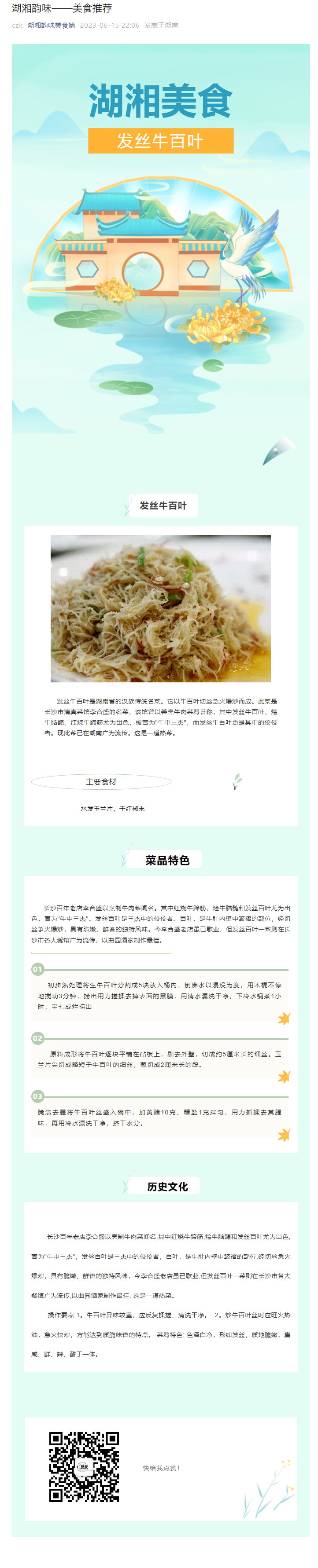Open the 湖湘韵味美食篇 account link
Viewport: 318px width, 1568px height.
(51, 26)
